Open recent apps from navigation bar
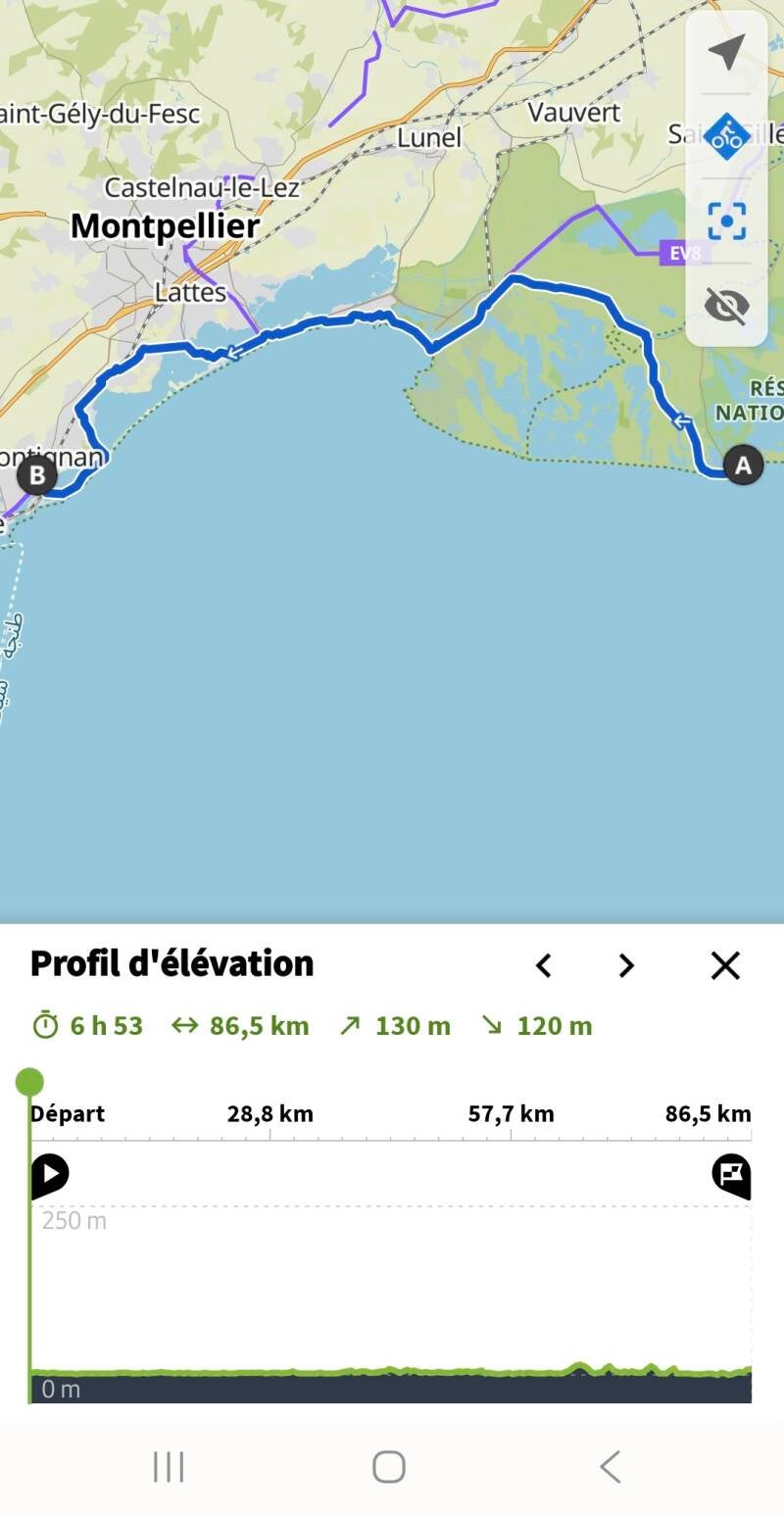This screenshot has width=784, height=1518. pyautogui.click(x=169, y=1467)
